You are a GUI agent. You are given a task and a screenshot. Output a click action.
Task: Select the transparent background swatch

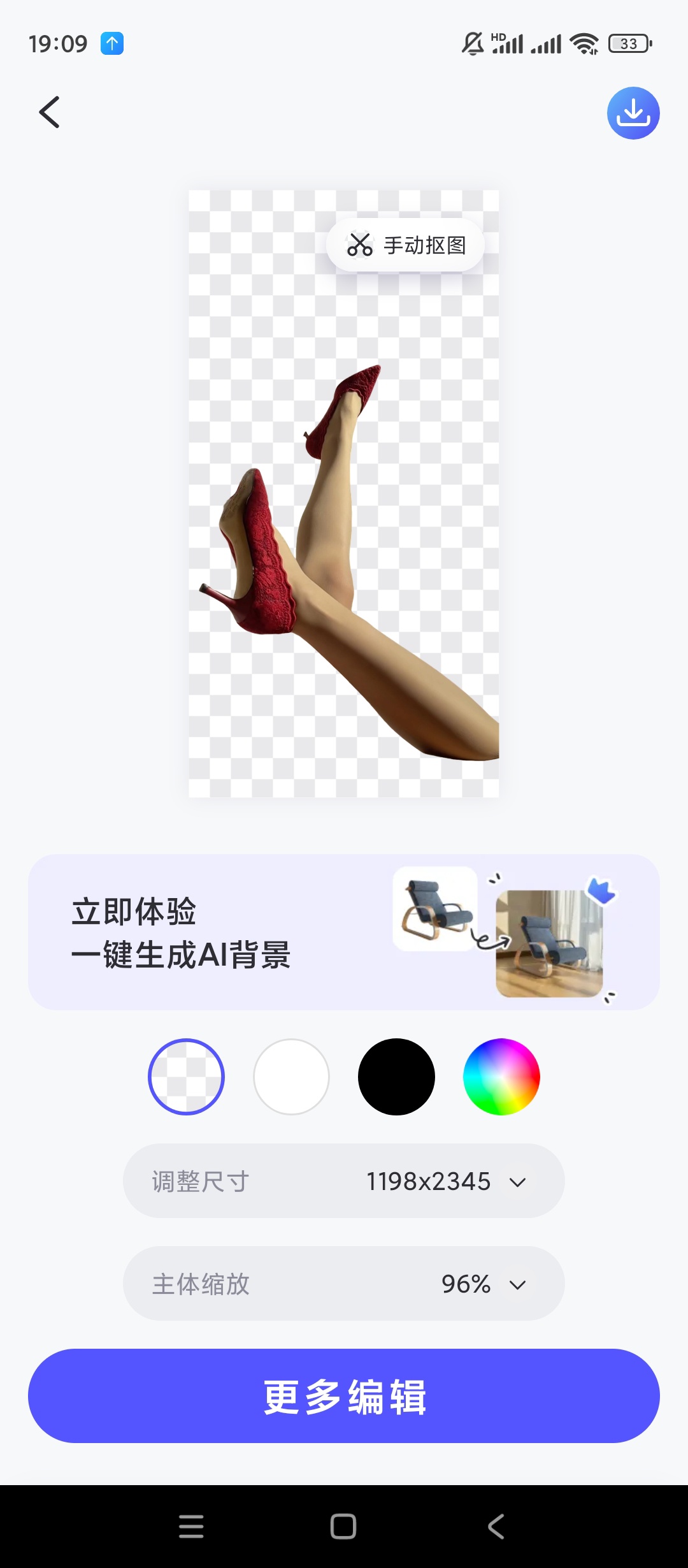tap(186, 1077)
